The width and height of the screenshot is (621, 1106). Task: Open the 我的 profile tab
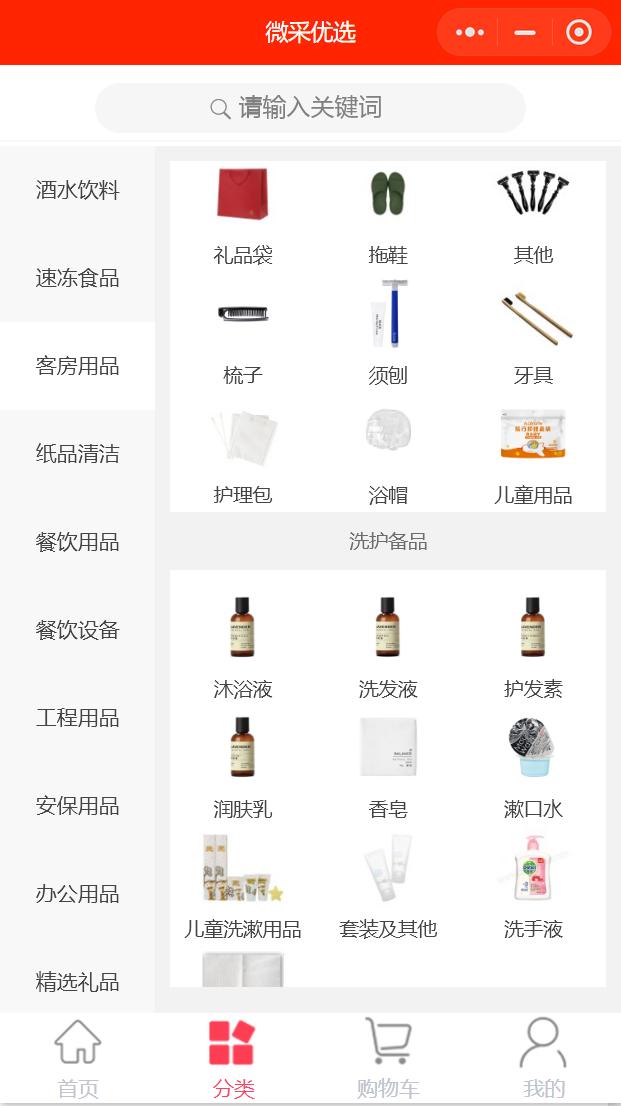(x=543, y=1059)
